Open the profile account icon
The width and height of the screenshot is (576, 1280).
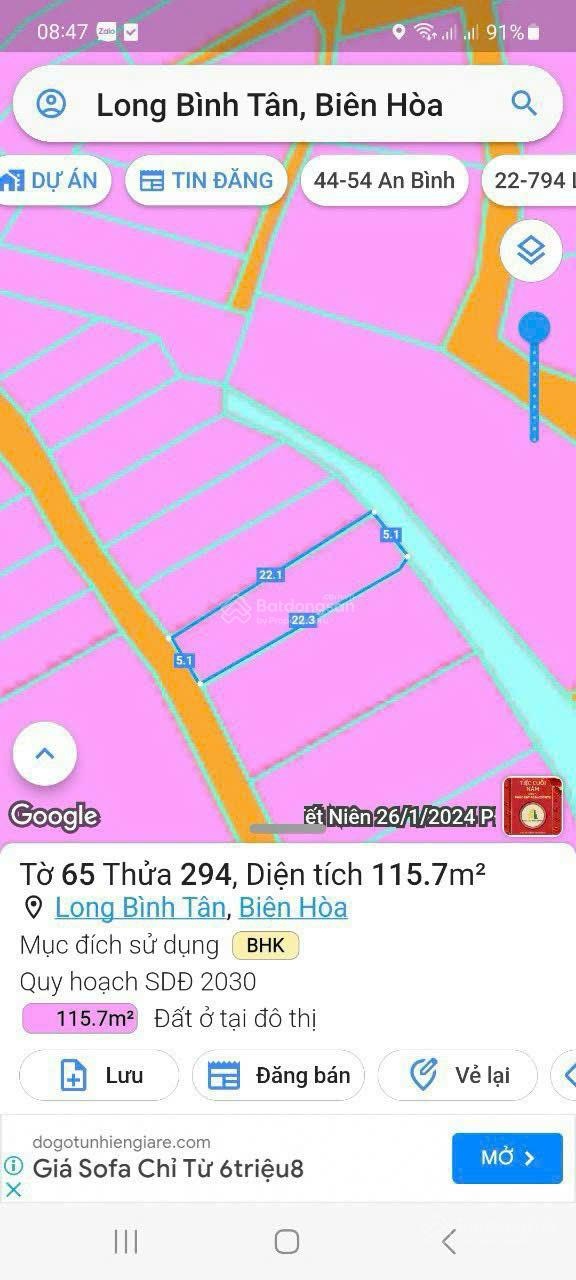point(51,104)
